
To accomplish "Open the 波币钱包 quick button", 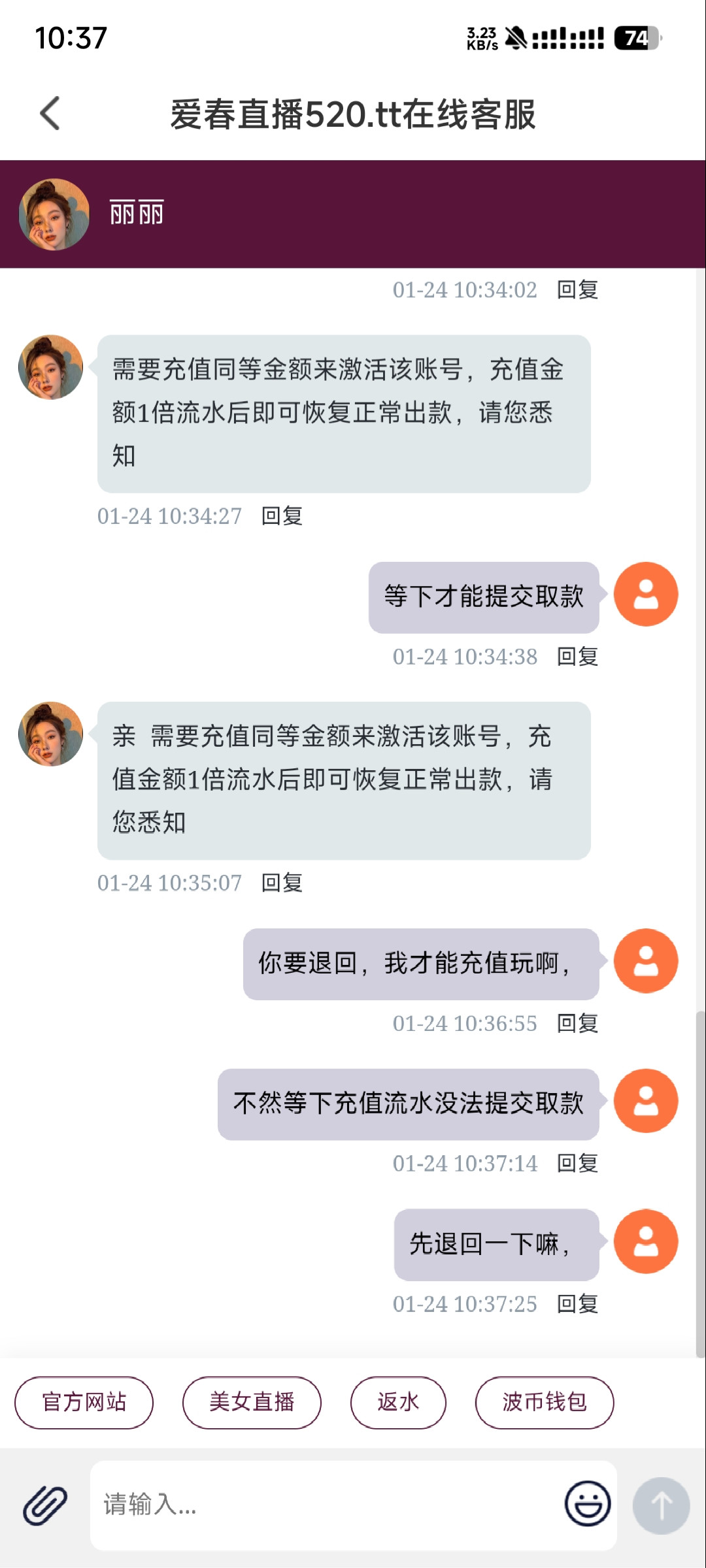I will click(545, 1402).
